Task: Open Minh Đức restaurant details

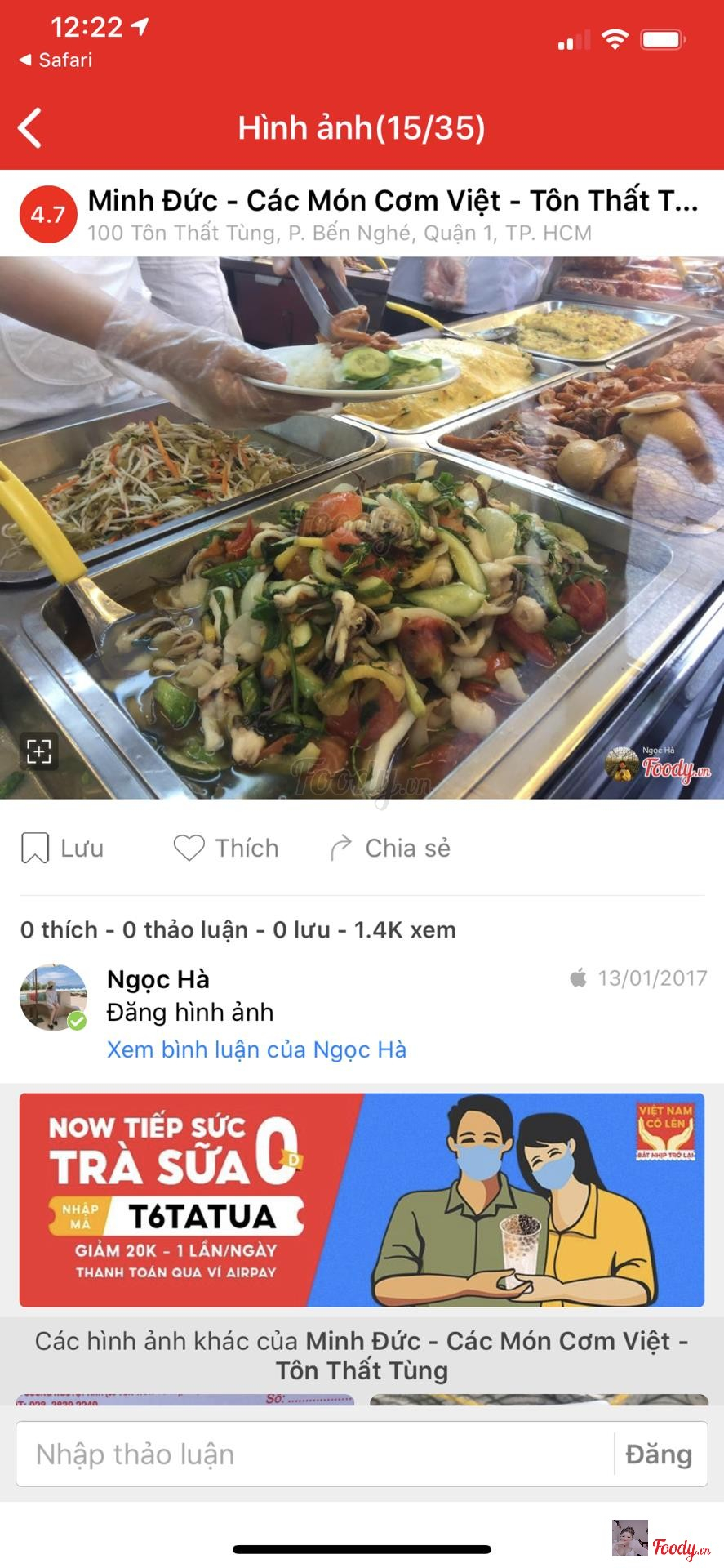Action: (x=392, y=201)
